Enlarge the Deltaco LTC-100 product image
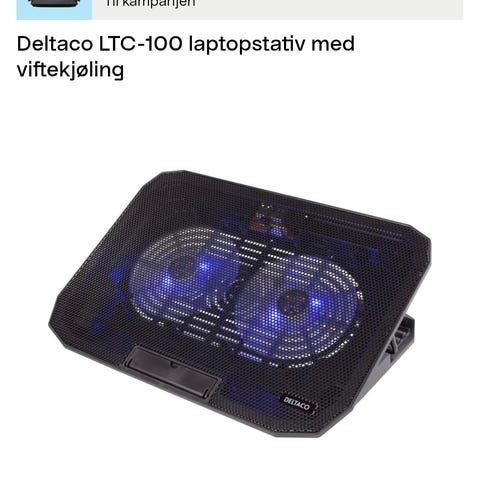Screen dimensions: 480x480 (240, 303)
